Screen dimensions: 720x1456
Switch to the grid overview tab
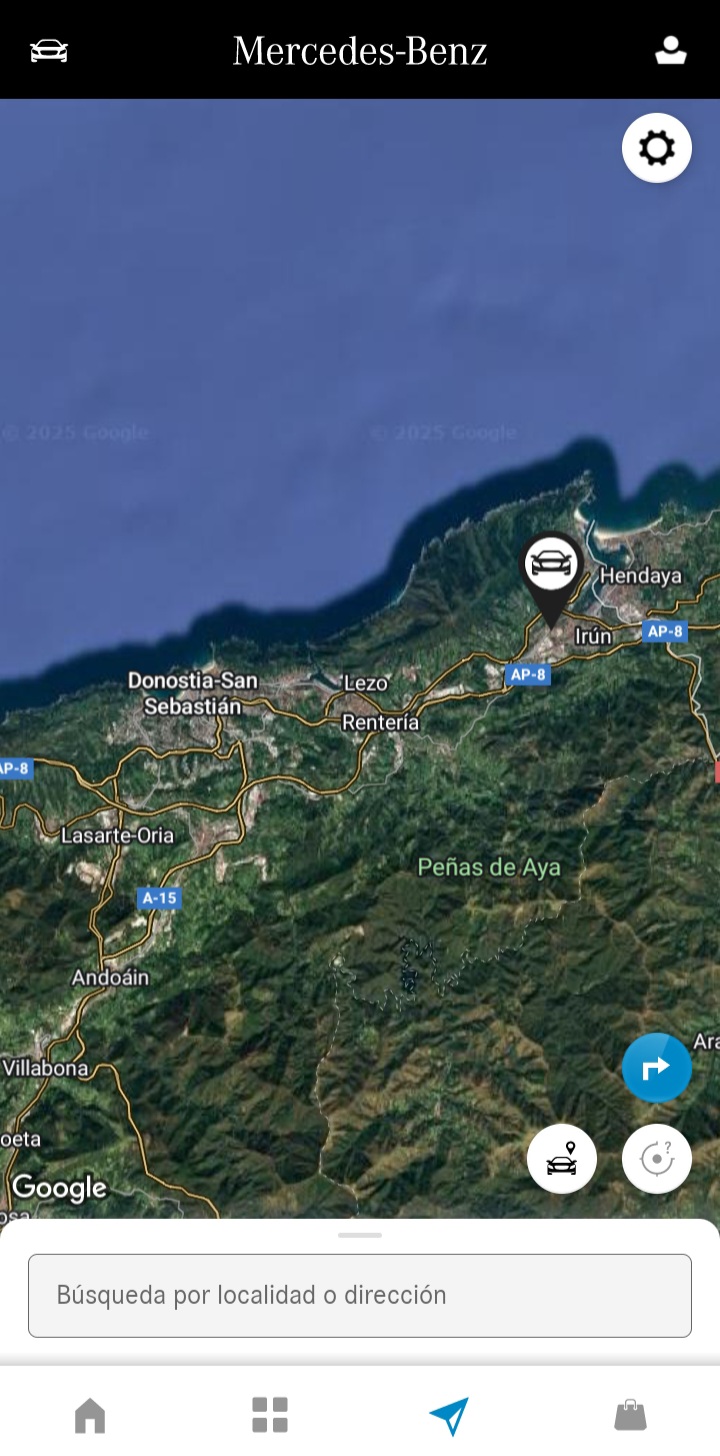click(270, 1415)
